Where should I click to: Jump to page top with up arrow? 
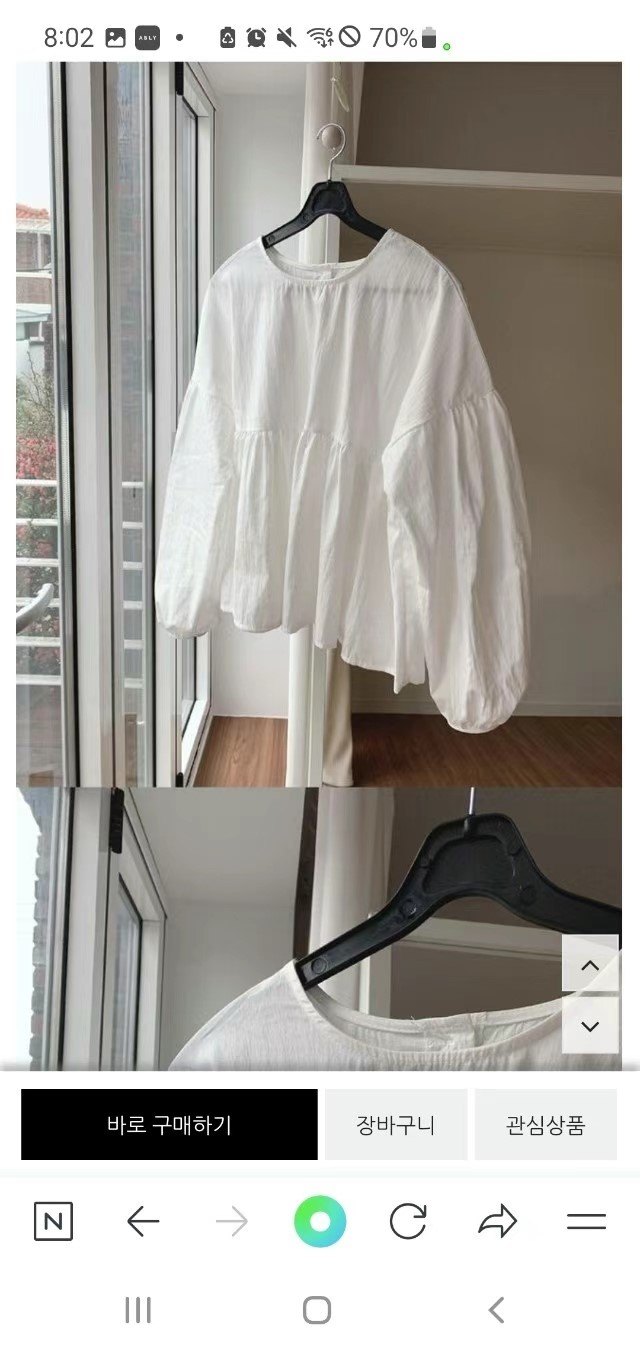pyautogui.click(x=590, y=964)
